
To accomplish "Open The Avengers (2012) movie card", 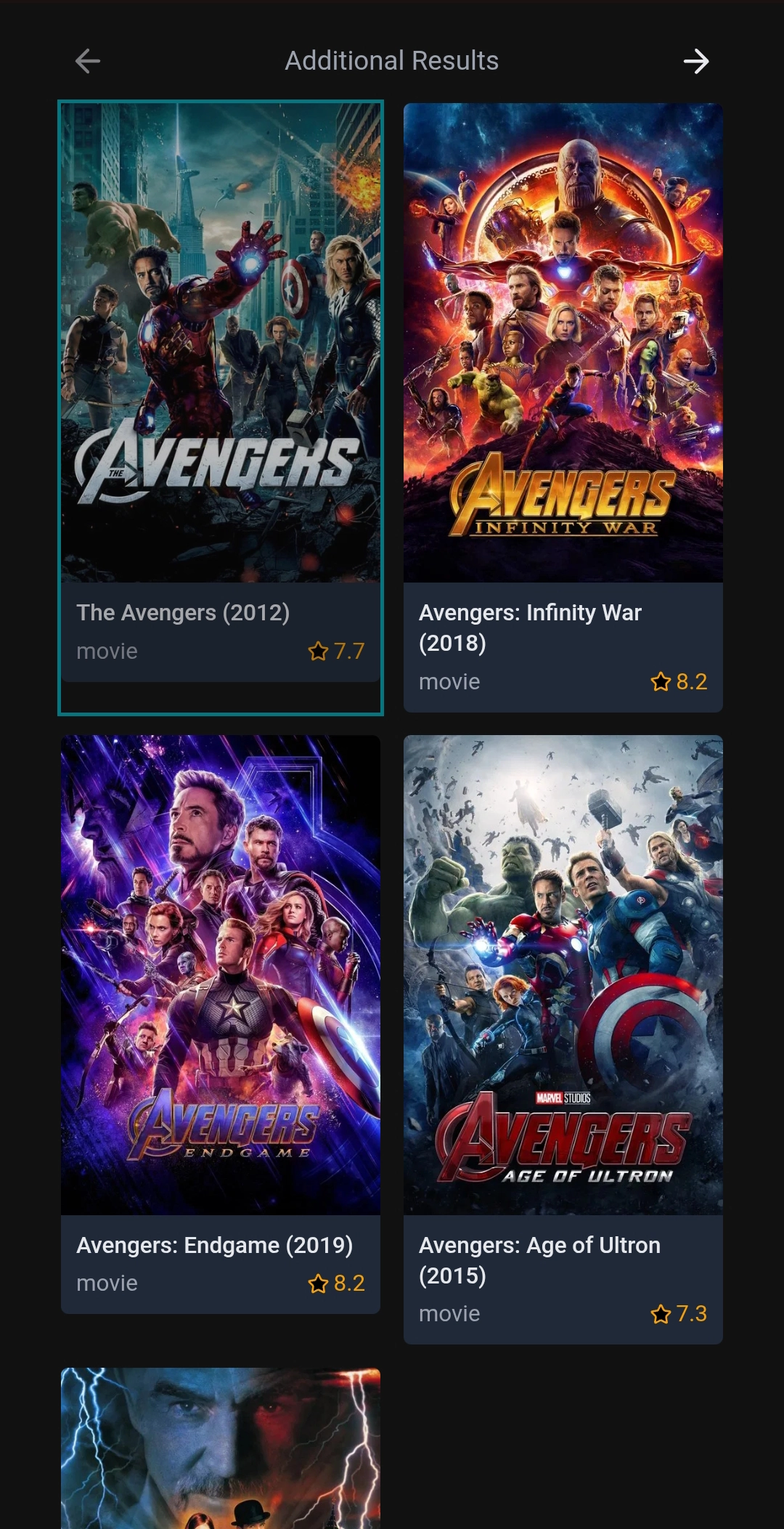I will tap(220, 392).
